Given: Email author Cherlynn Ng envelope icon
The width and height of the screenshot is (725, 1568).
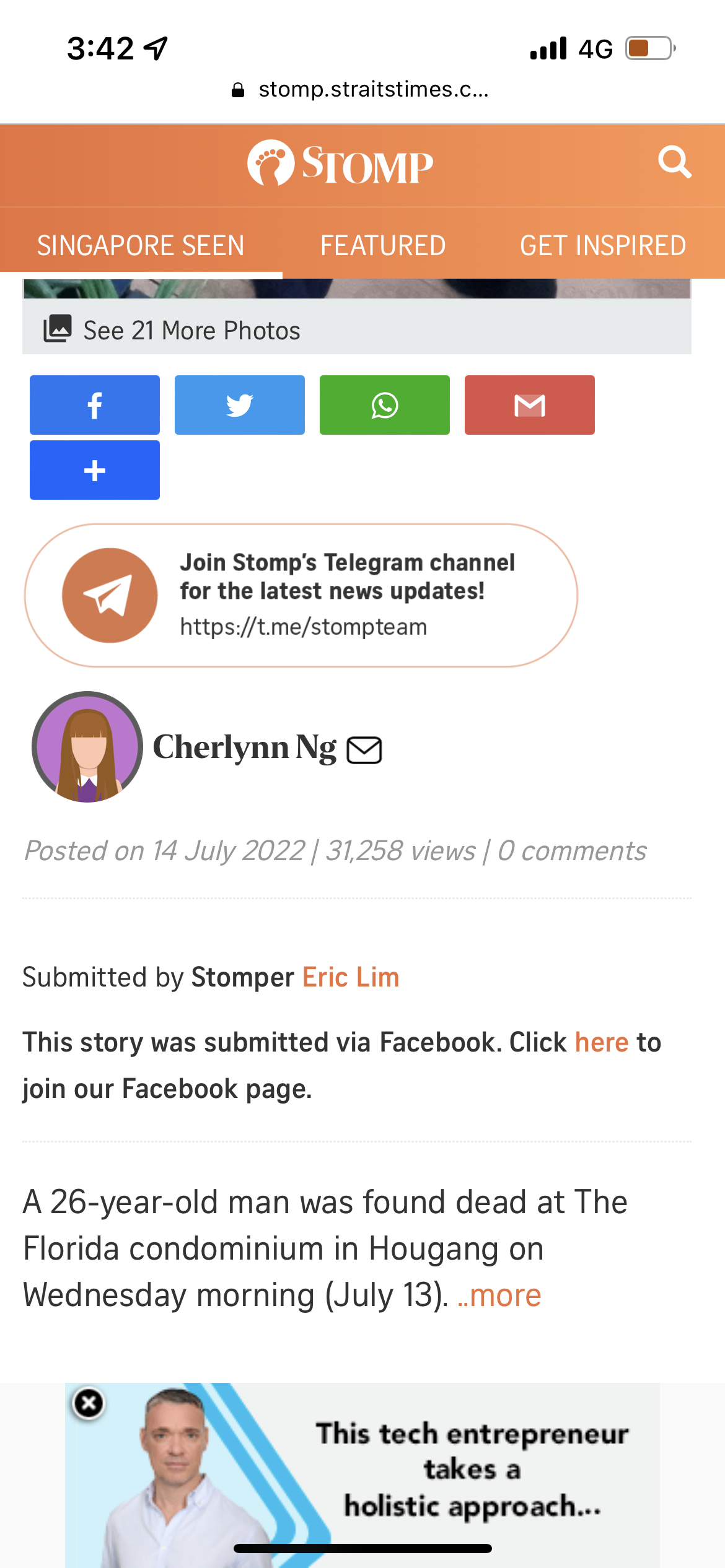Looking at the screenshot, I should click(x=364, y=750).
